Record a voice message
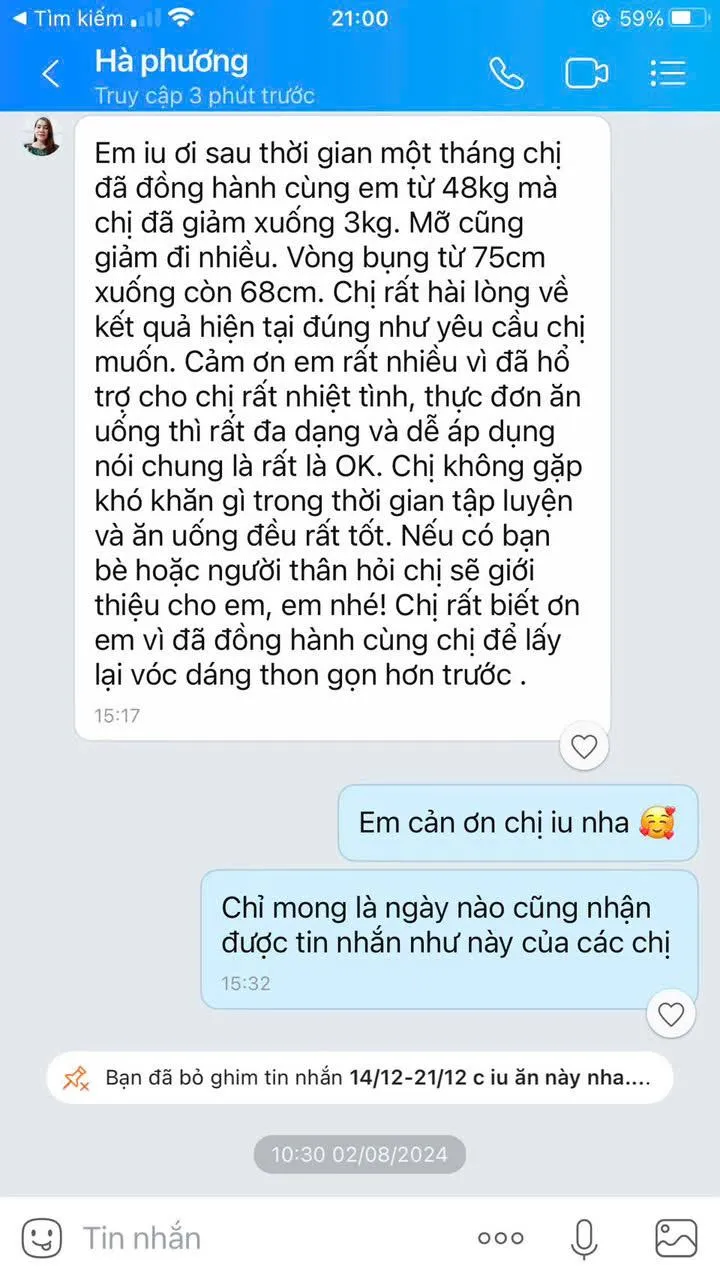 (584, 1239)
